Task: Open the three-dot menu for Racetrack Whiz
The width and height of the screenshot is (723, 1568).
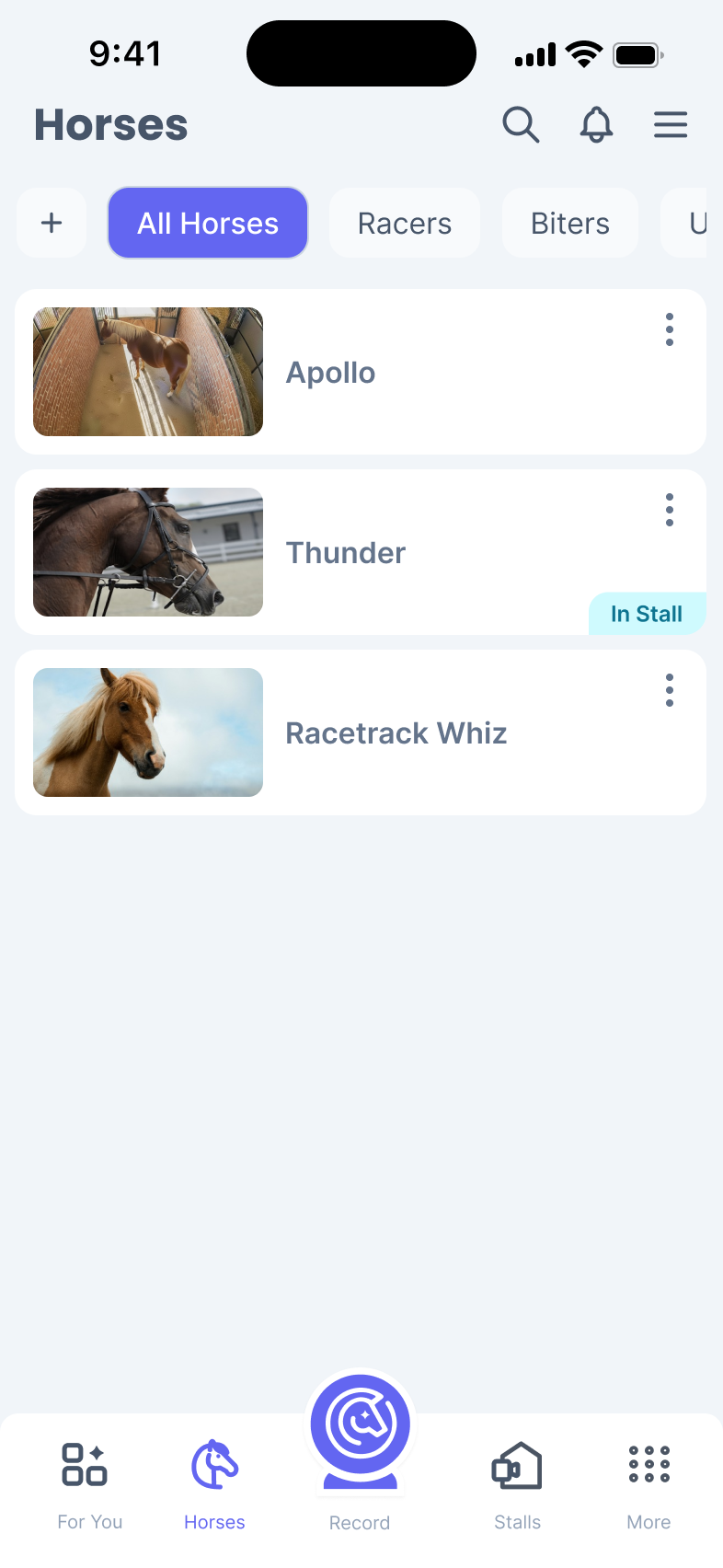Action: 670,689
